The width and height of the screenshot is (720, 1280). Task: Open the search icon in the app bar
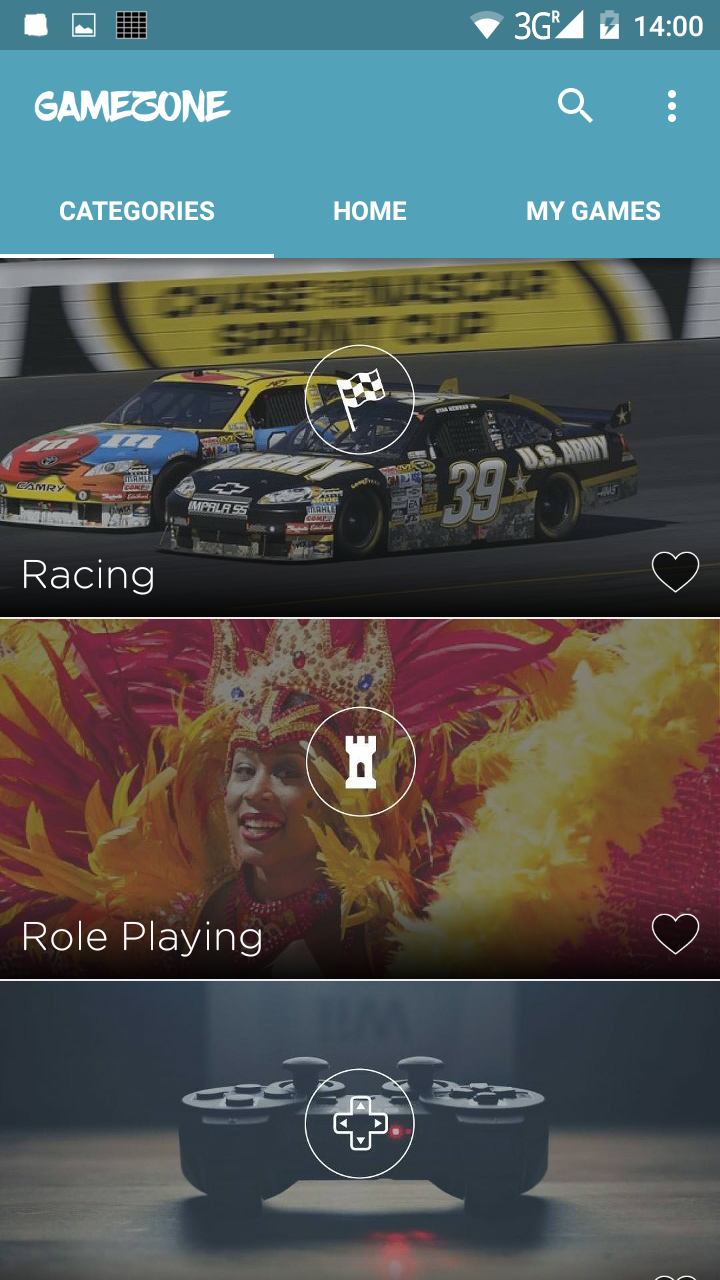[575, 105]
